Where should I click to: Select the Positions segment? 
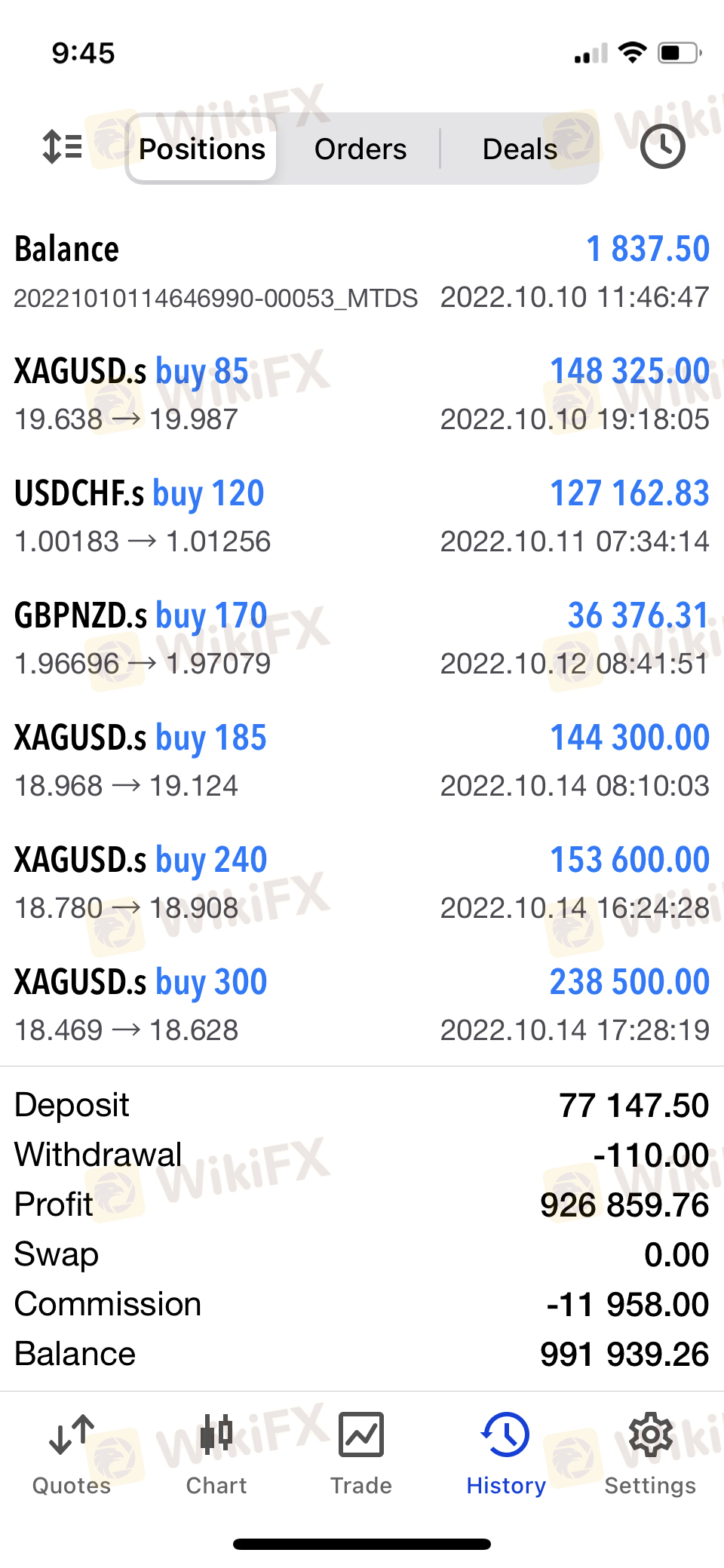pyautogui.click(x=202, y=149)
